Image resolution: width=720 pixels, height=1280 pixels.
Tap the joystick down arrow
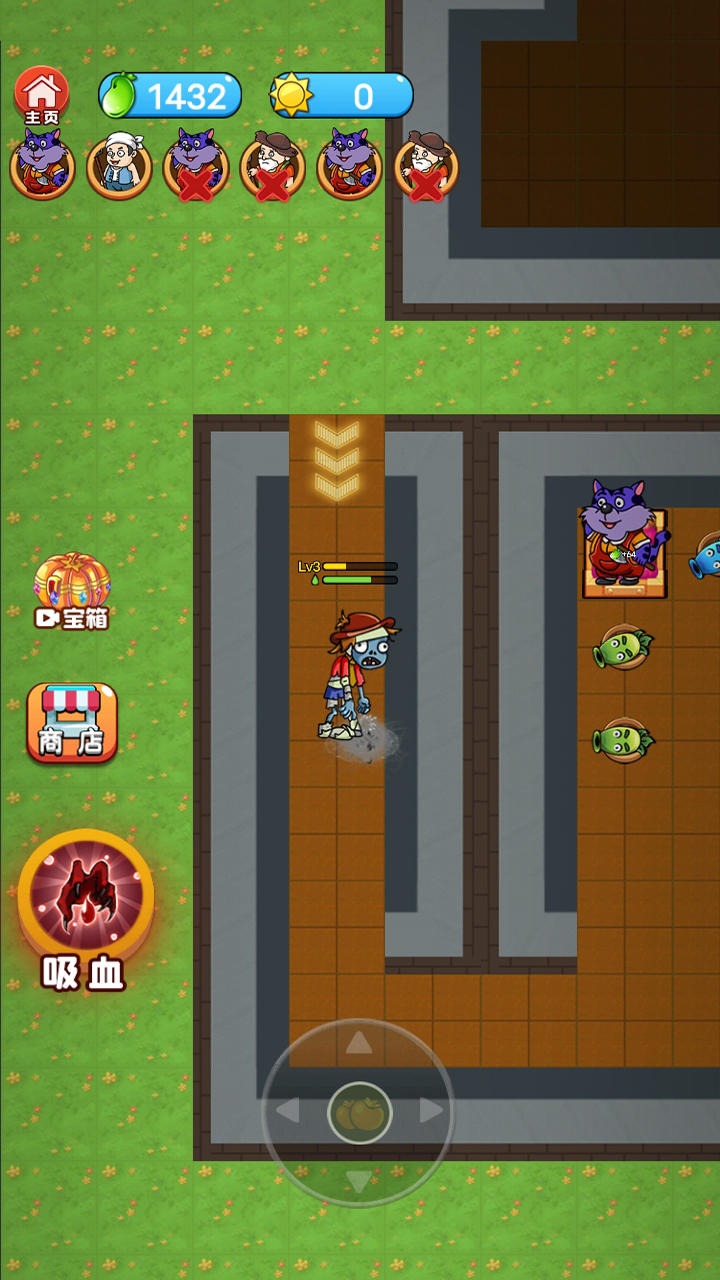click(x=359, y=1182)
